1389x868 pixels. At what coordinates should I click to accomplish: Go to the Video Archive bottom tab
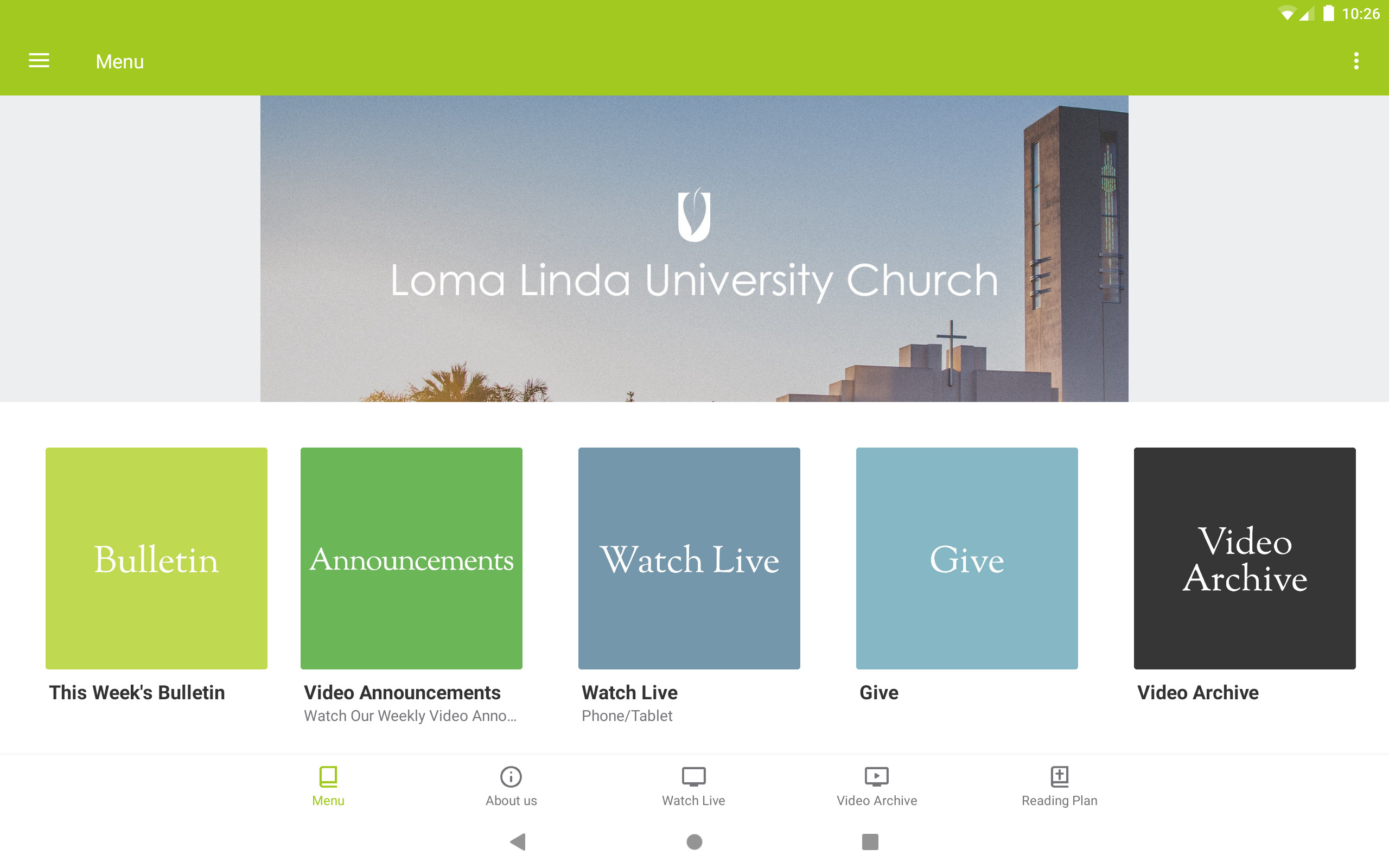tap(876, 786)
